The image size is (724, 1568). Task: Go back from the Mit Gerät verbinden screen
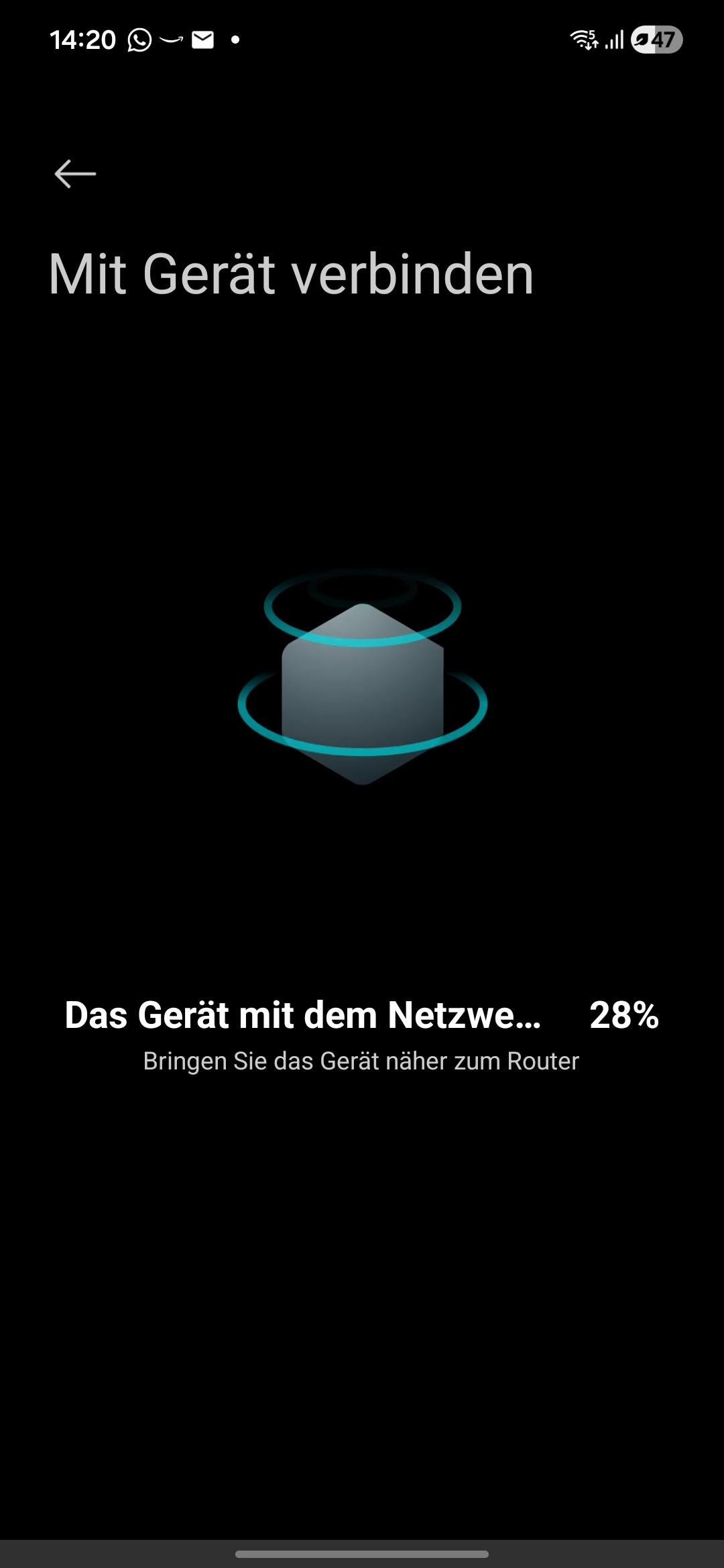coord(75,174)
